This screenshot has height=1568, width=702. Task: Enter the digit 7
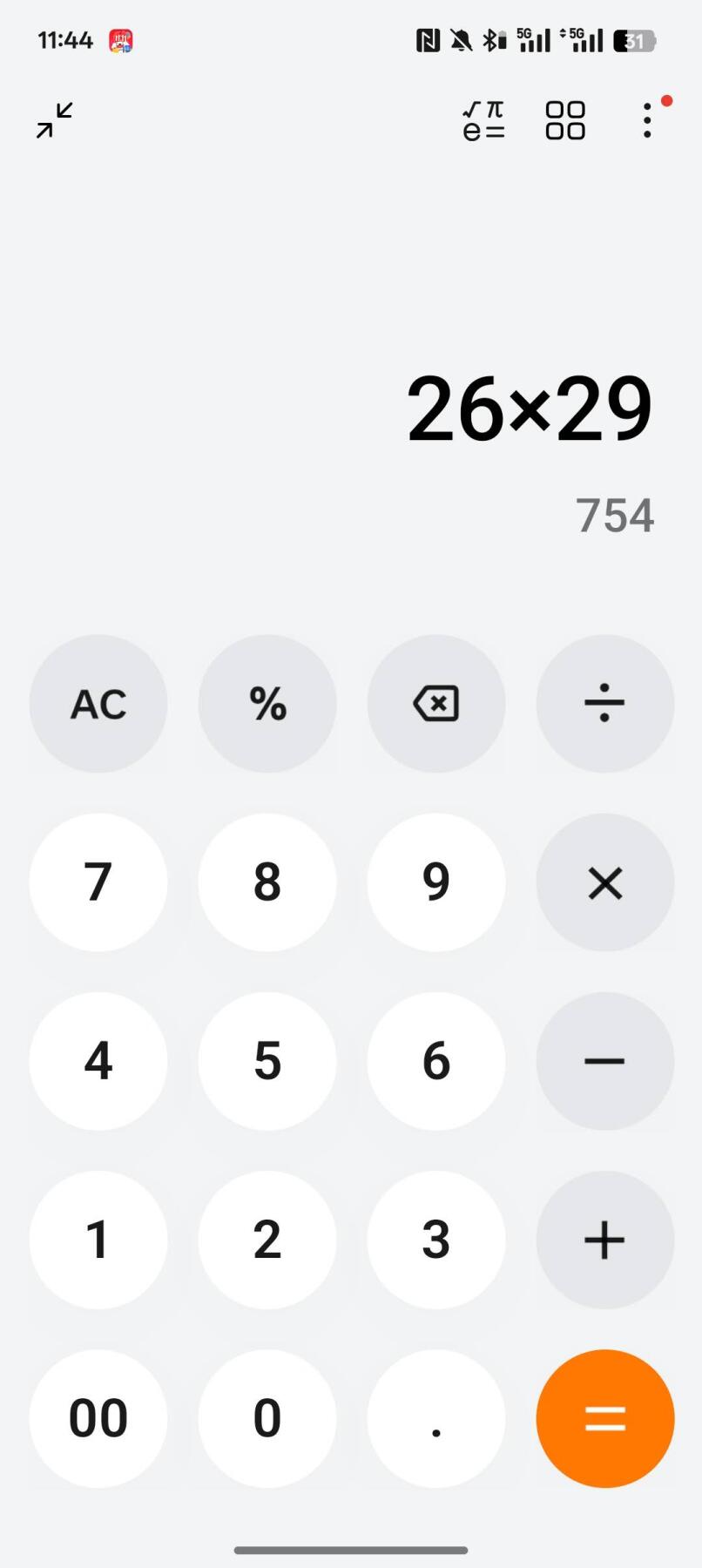click(98, 882)
